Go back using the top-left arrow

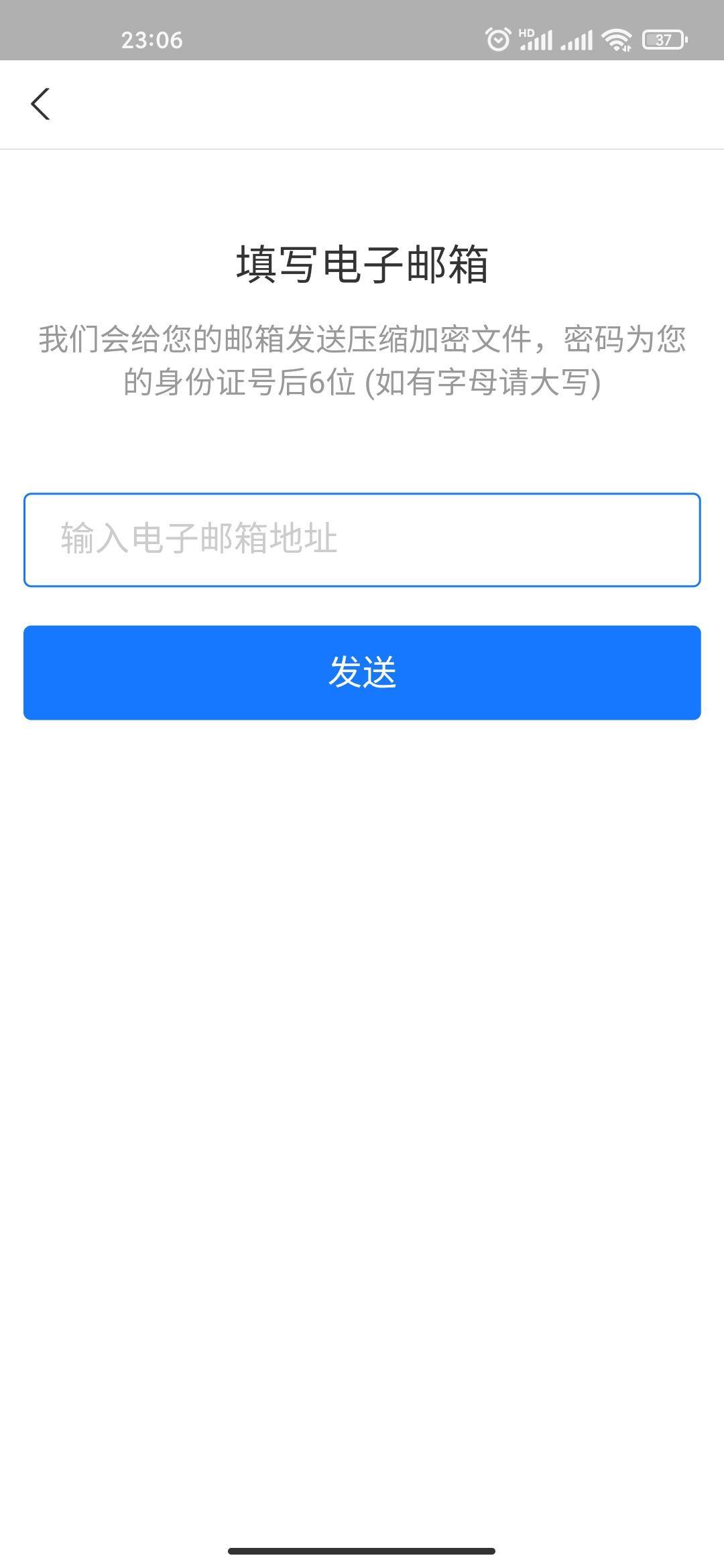point(40,104)
